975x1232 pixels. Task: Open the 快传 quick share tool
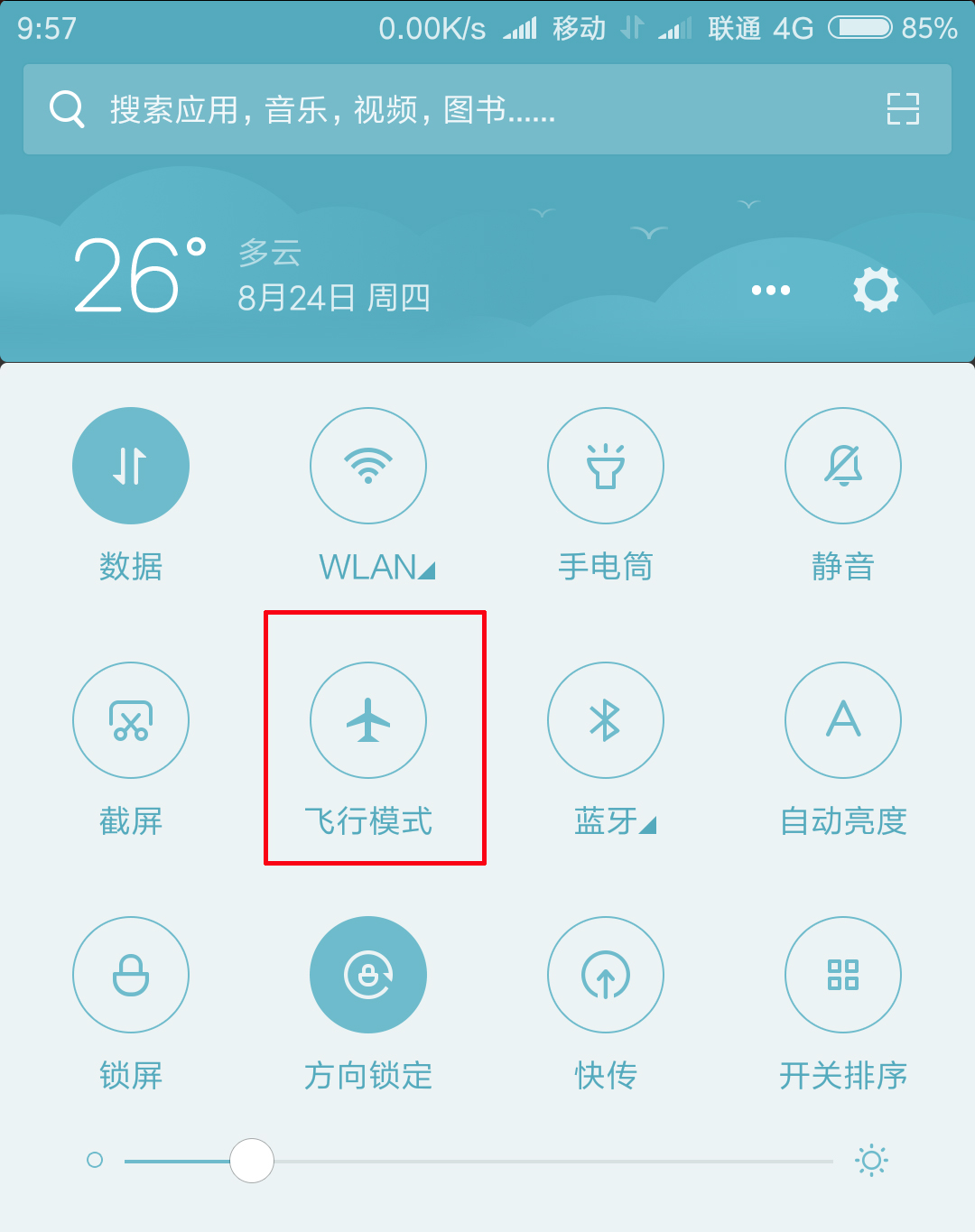pyautogui.click(x=606, y=975)
